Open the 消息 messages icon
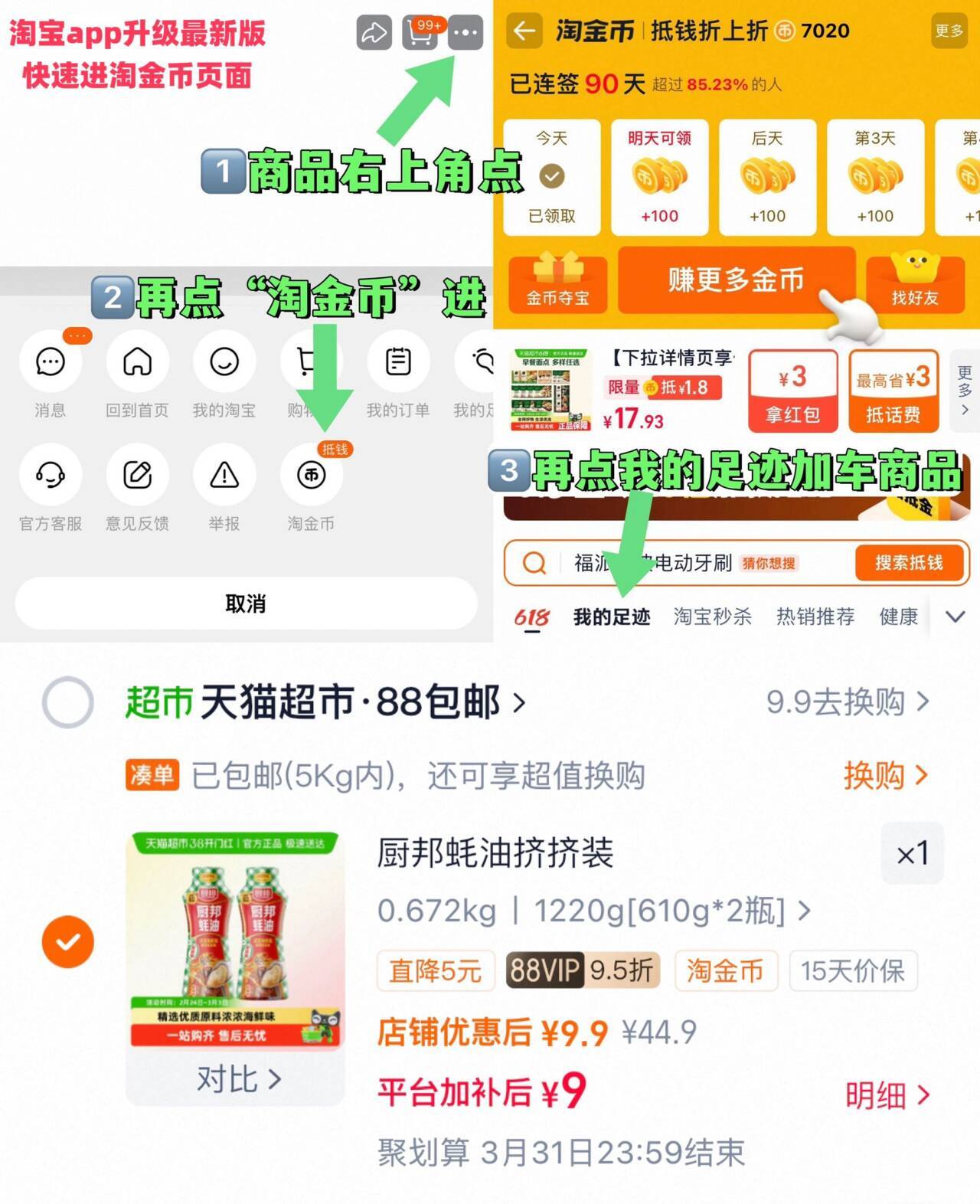980x1204 pixels. click(49, 362)
